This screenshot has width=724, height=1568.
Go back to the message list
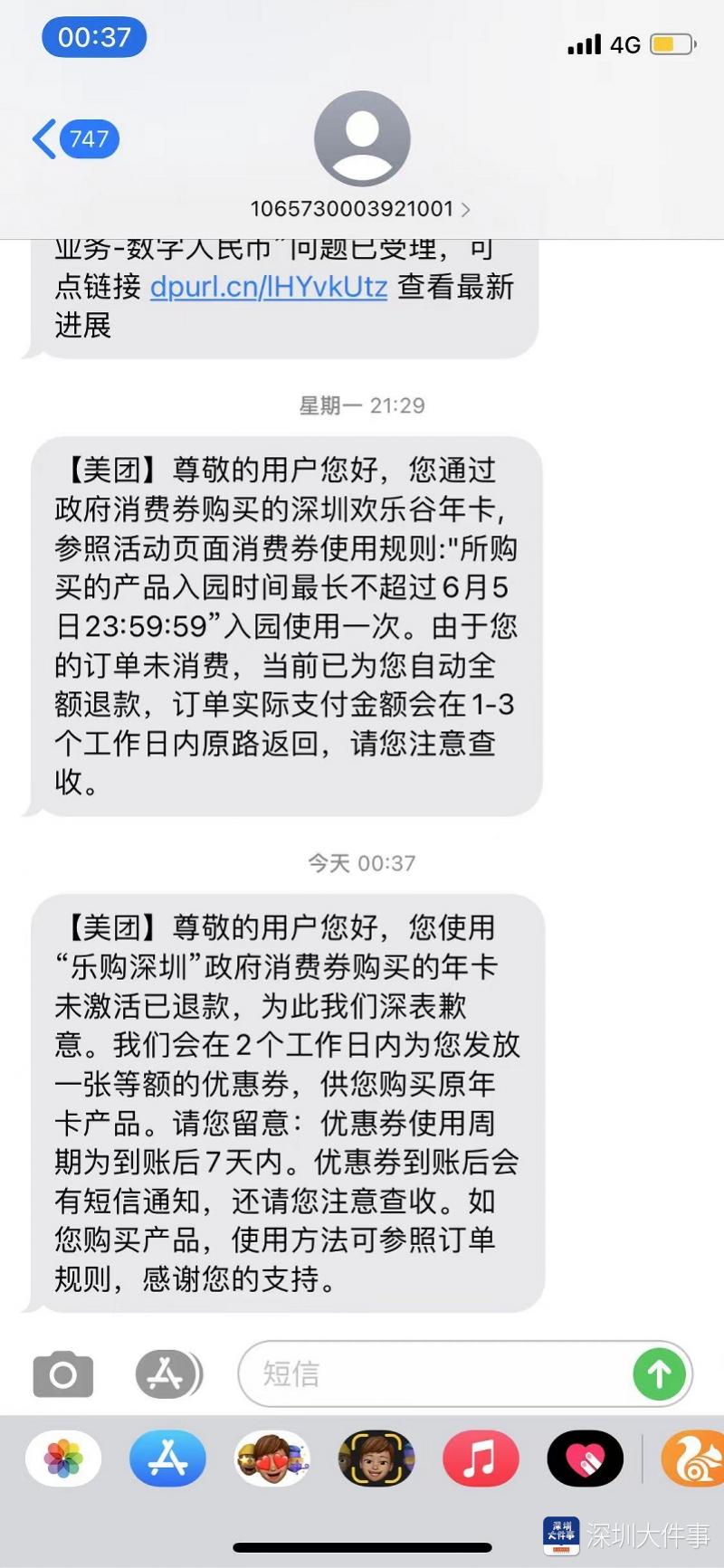pyautogui.click(x=74, y=139)
